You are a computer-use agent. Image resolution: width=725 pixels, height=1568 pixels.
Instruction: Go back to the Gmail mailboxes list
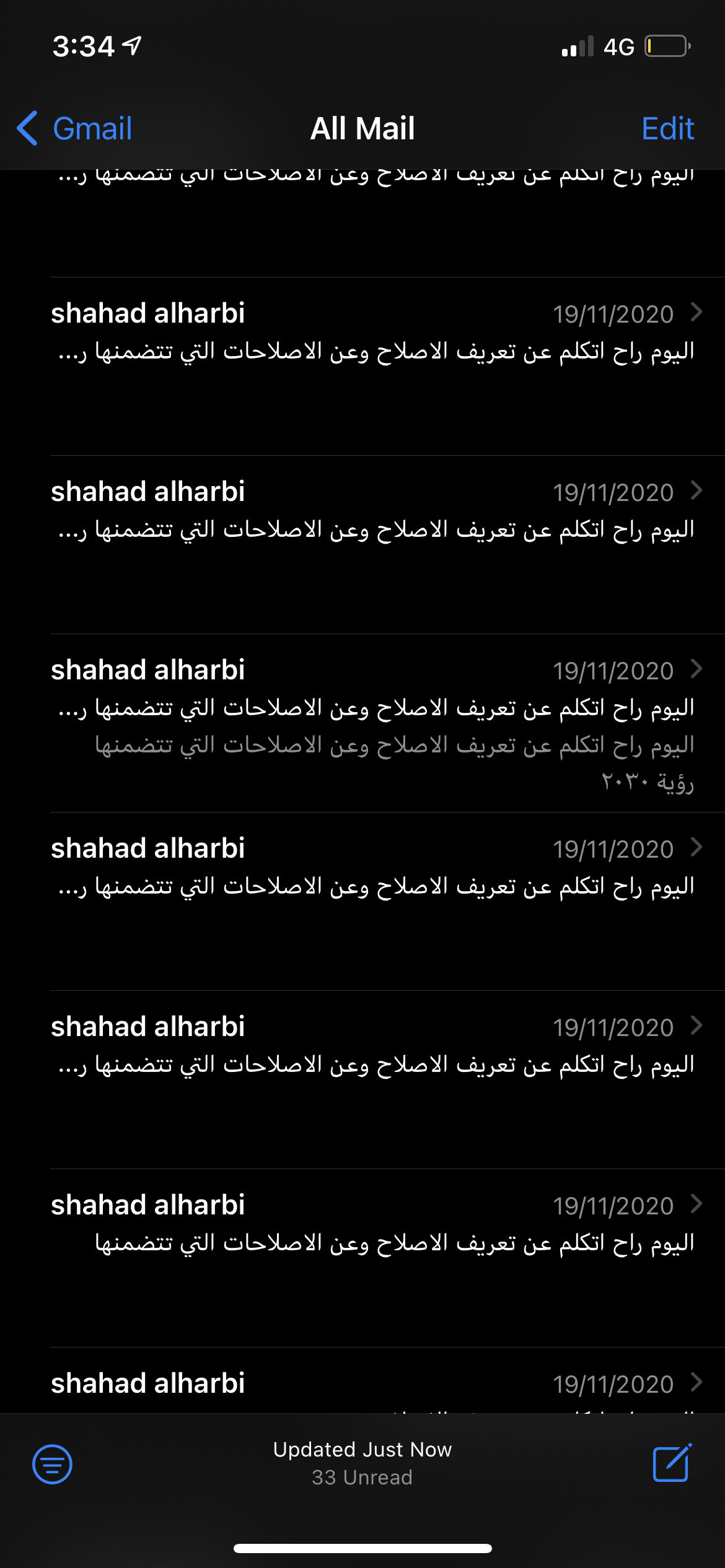(x=74, y=129)
